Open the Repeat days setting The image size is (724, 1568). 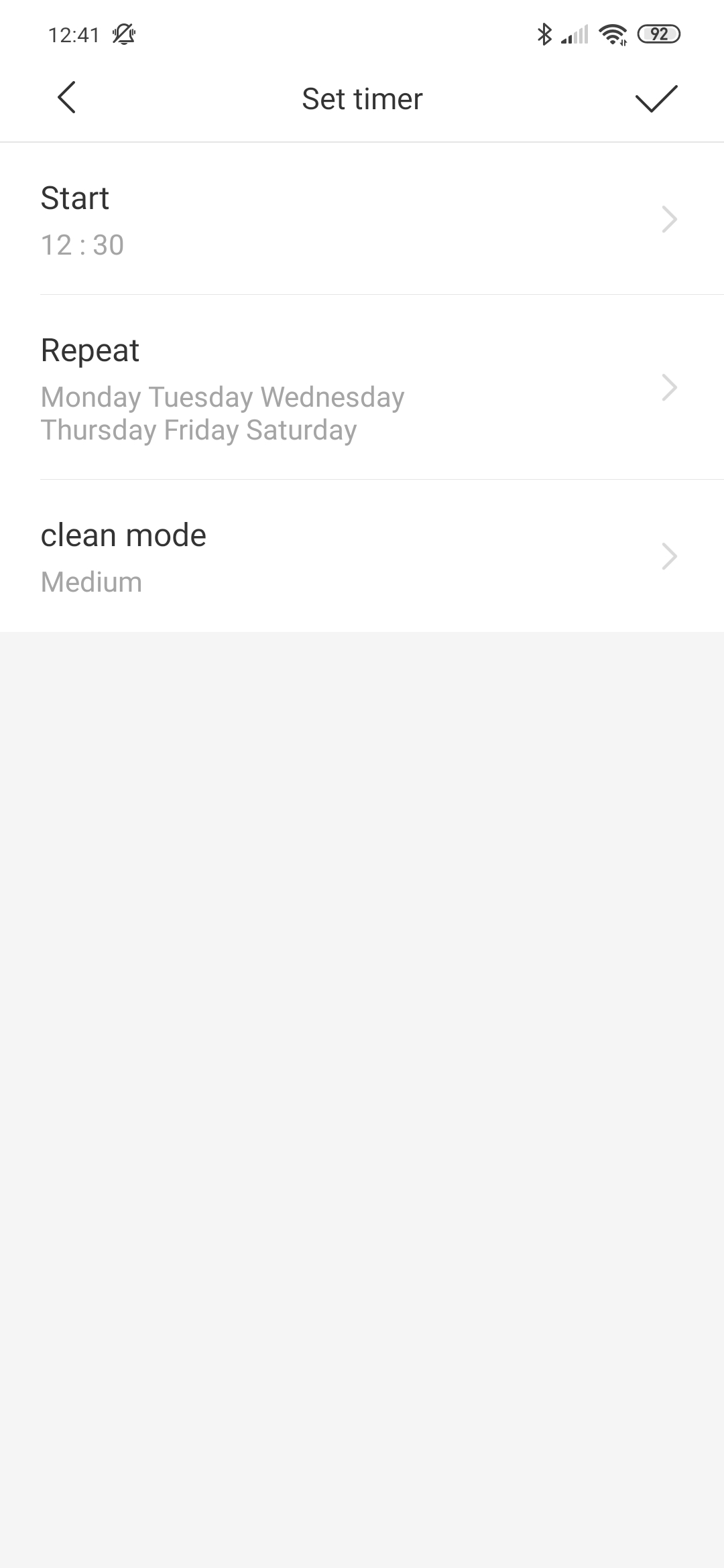tap(362, 387)
